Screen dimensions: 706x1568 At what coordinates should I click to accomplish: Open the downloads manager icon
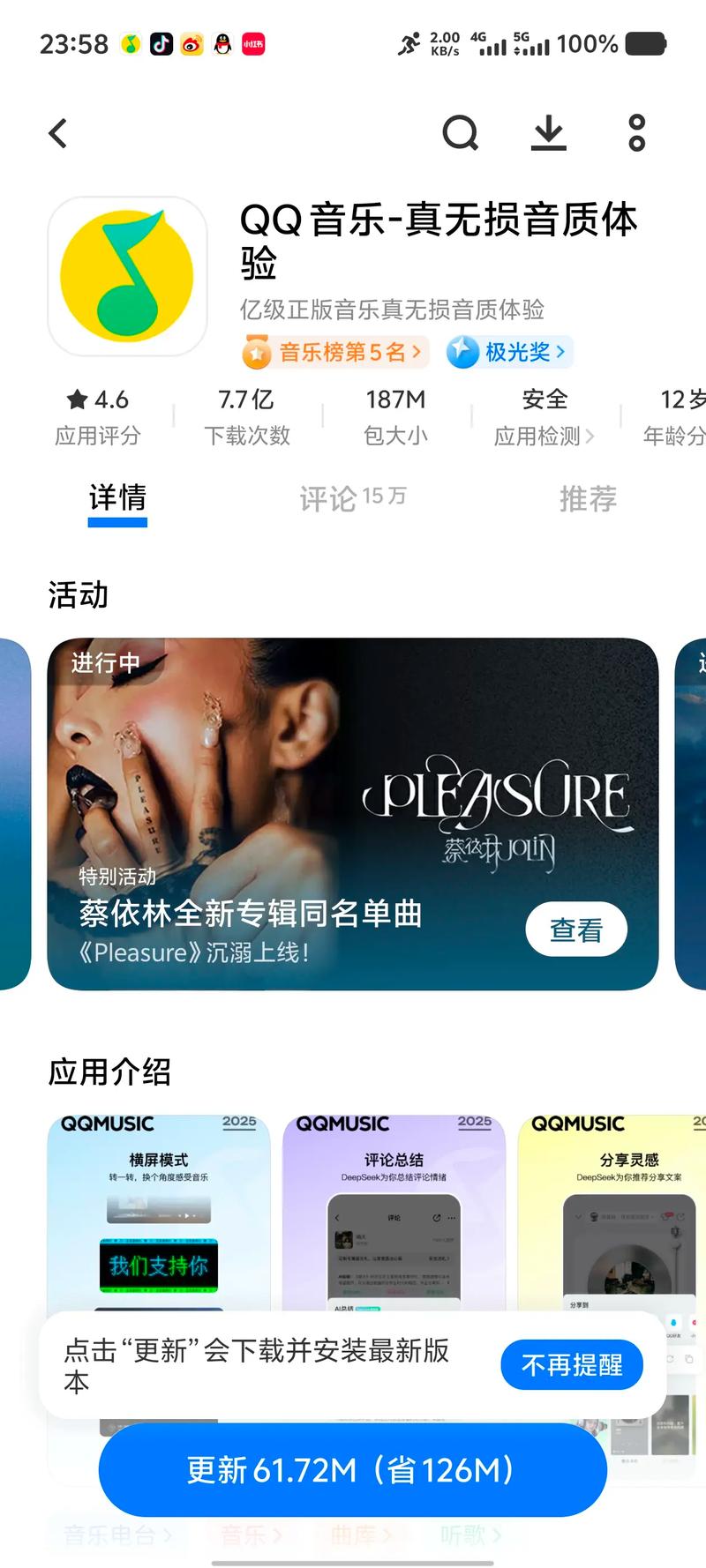549,134
